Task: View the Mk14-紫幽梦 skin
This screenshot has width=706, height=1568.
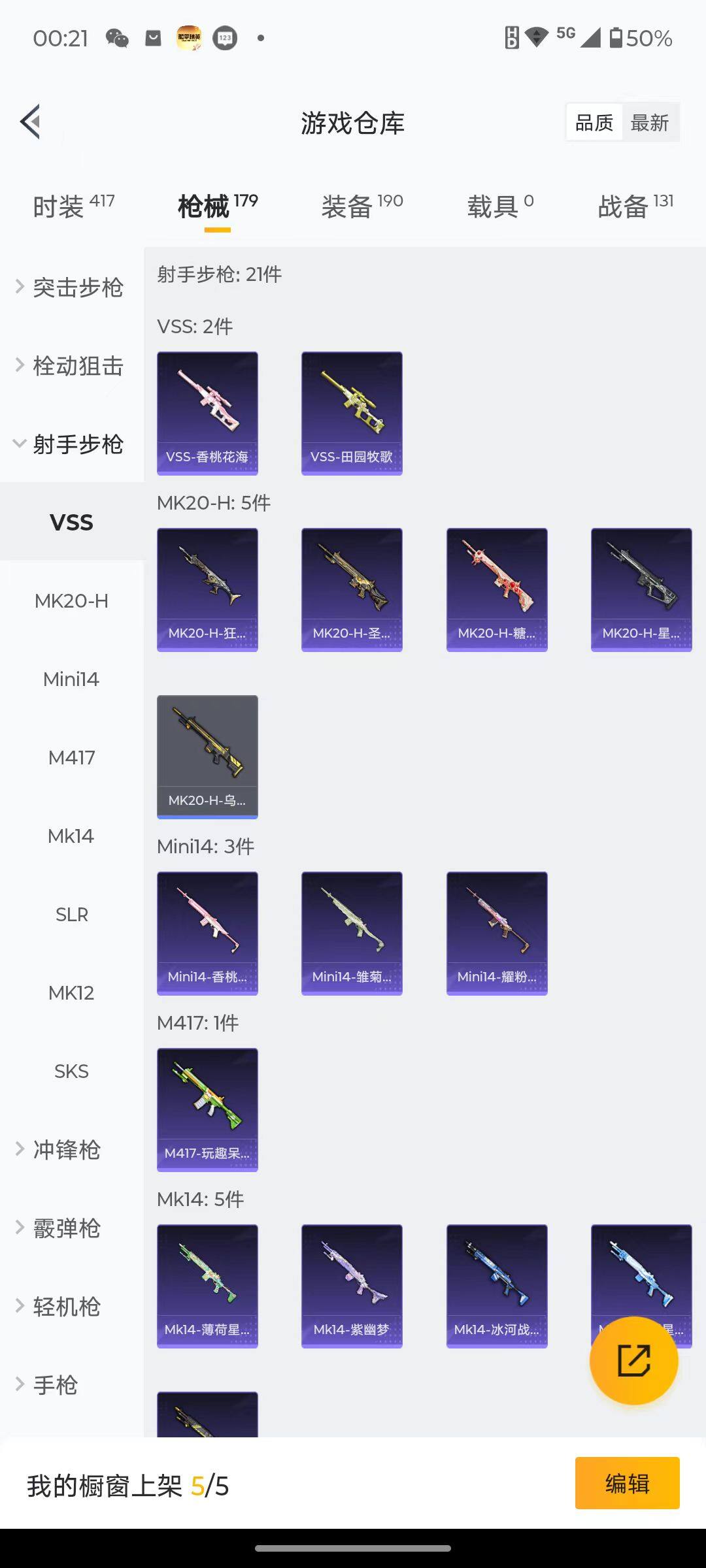Action: pyautogui.click(x=352, y=1286)
